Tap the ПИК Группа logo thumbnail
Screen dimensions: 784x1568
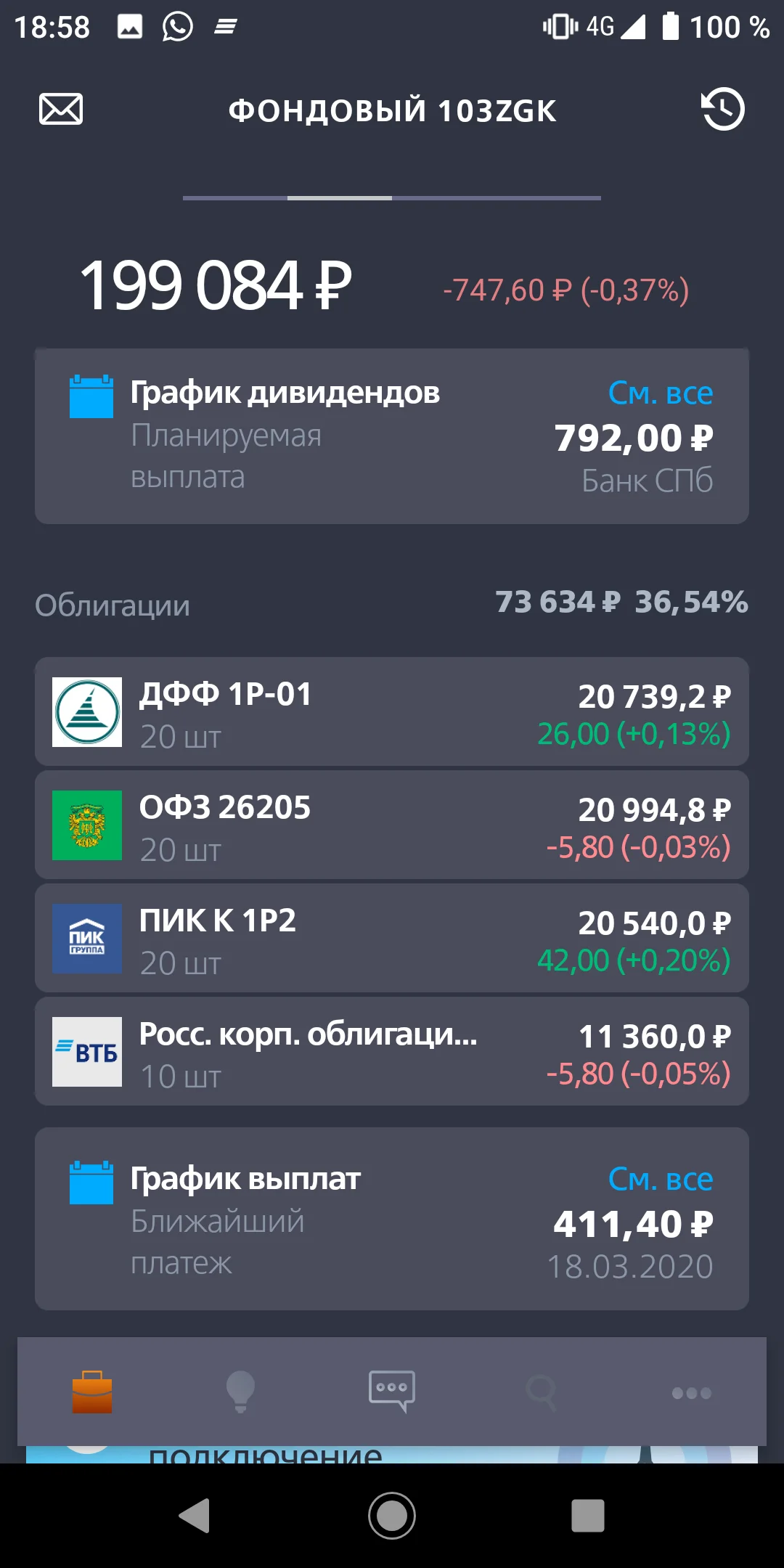[x=86, y=938]
